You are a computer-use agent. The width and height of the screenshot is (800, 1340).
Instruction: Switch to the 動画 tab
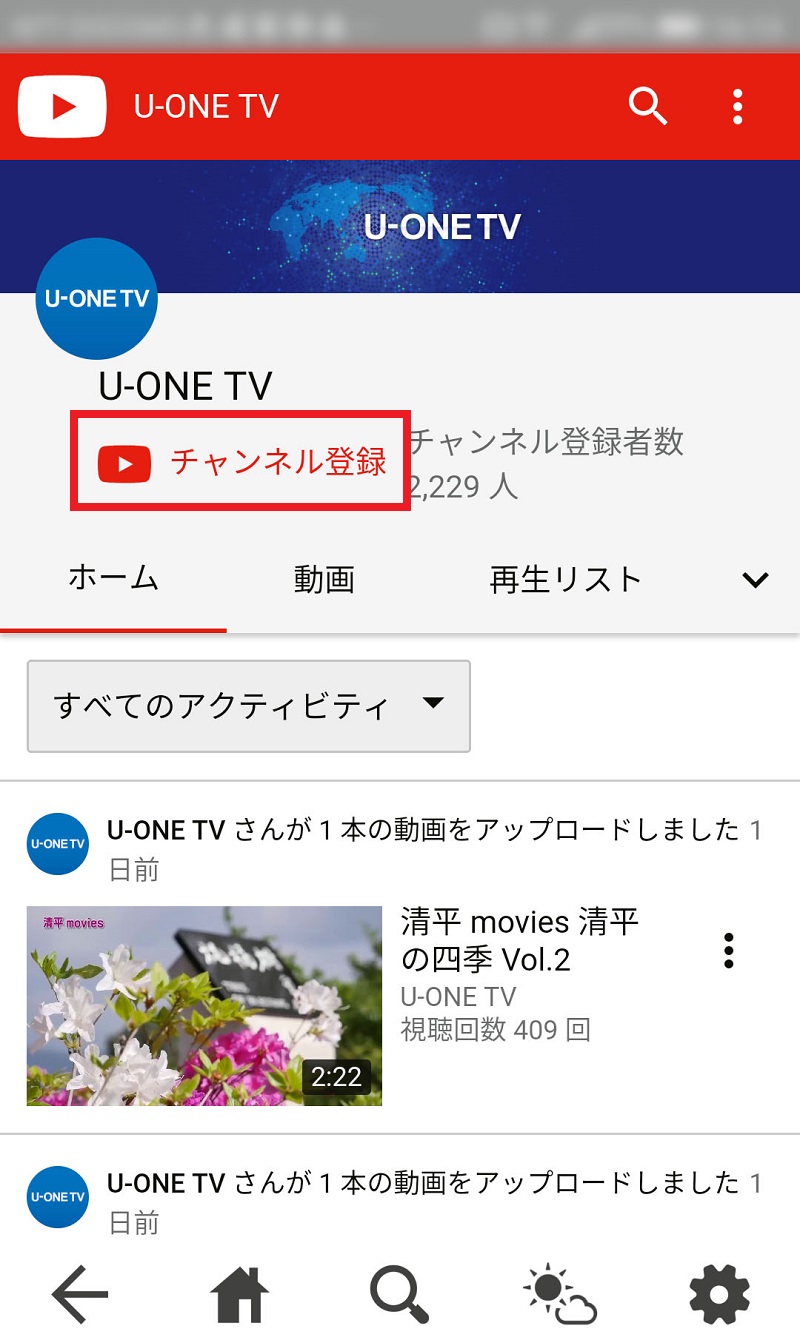(324, 579)
